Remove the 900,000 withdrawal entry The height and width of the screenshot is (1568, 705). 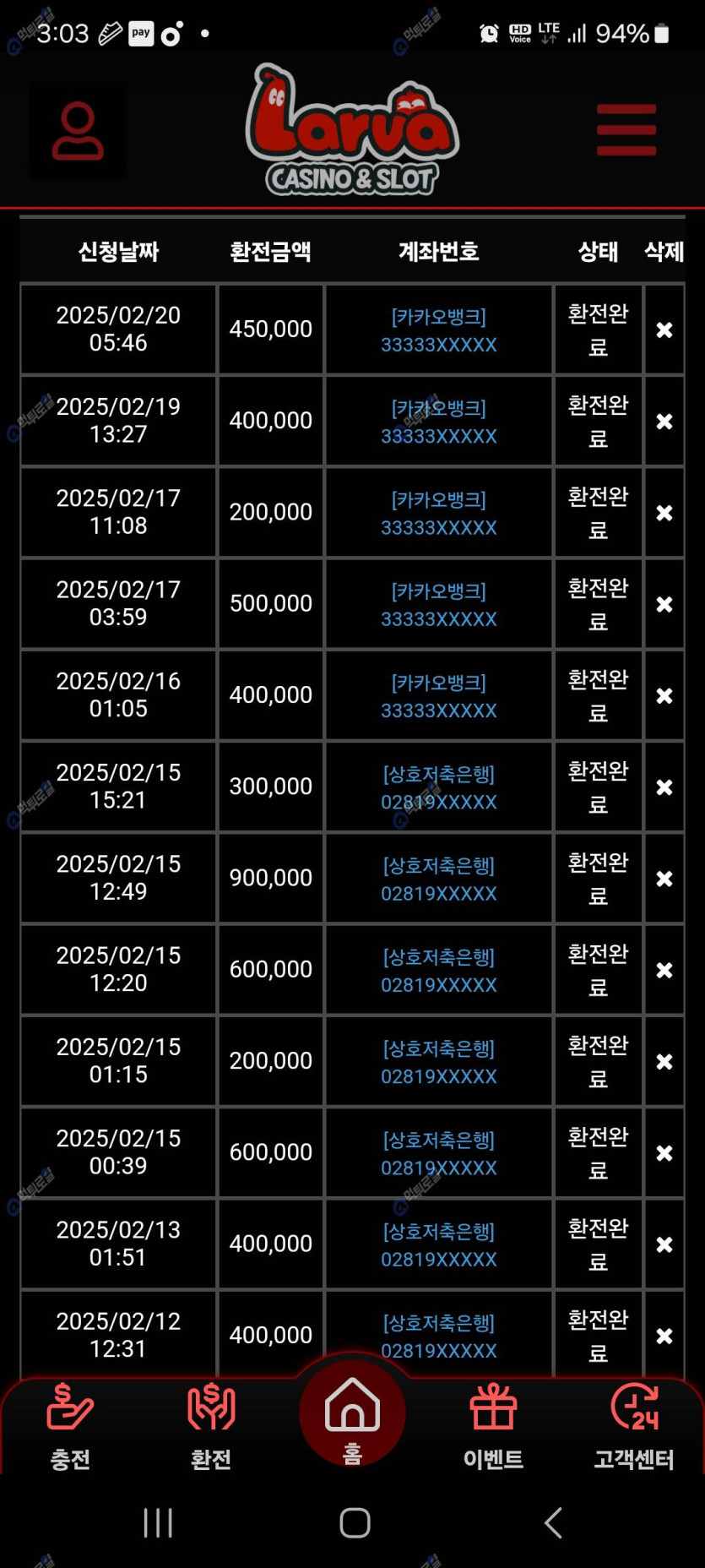pos(664,879)
